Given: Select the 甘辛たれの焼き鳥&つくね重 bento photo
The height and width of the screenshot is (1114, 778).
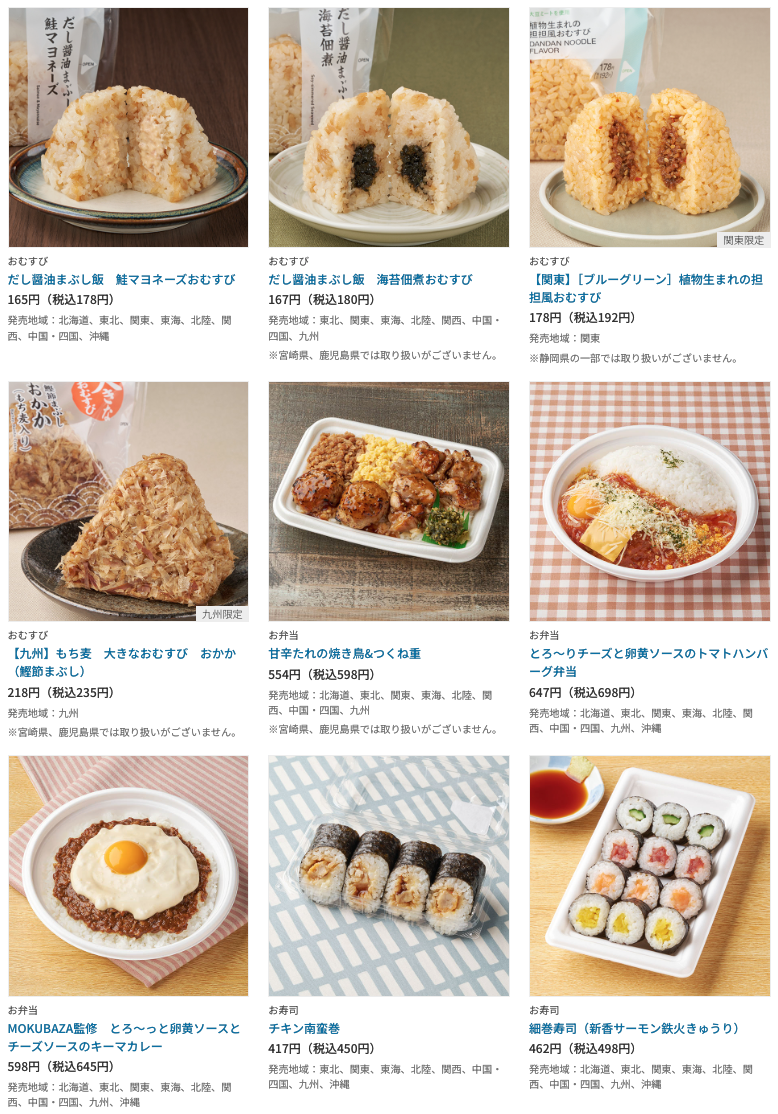Looking at the screenshot, I should click(388, 501).
